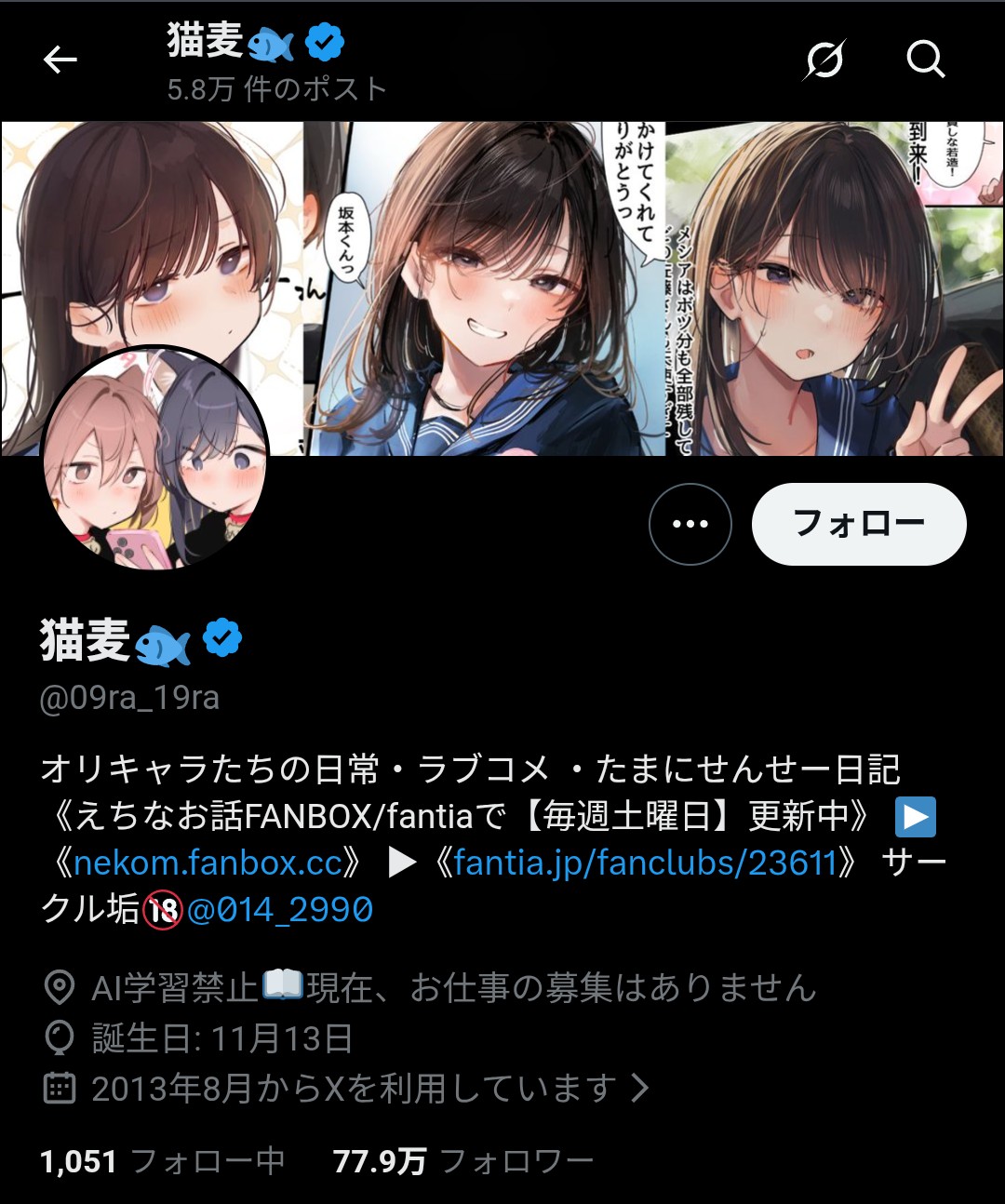Screen dimensions: 1005x1204
Task: Open the Grok icon in header
Action: tap(824, 60)
